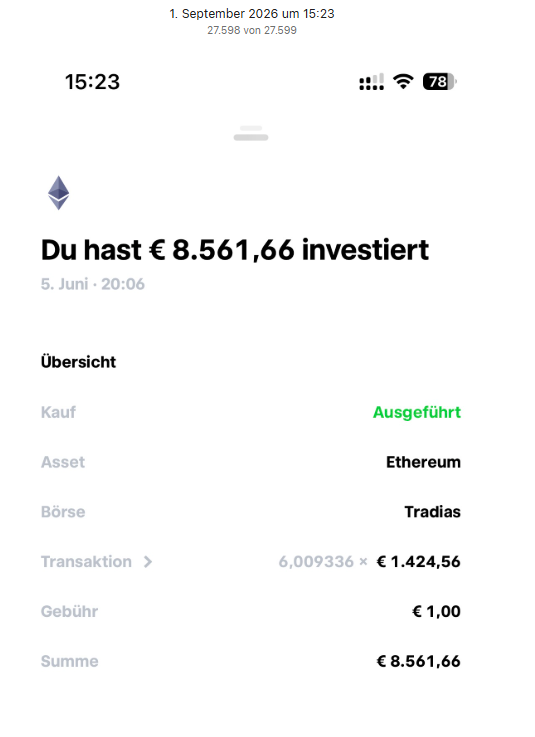
Task: Open the Transaktion details row
Action: (x=251, y=561)
